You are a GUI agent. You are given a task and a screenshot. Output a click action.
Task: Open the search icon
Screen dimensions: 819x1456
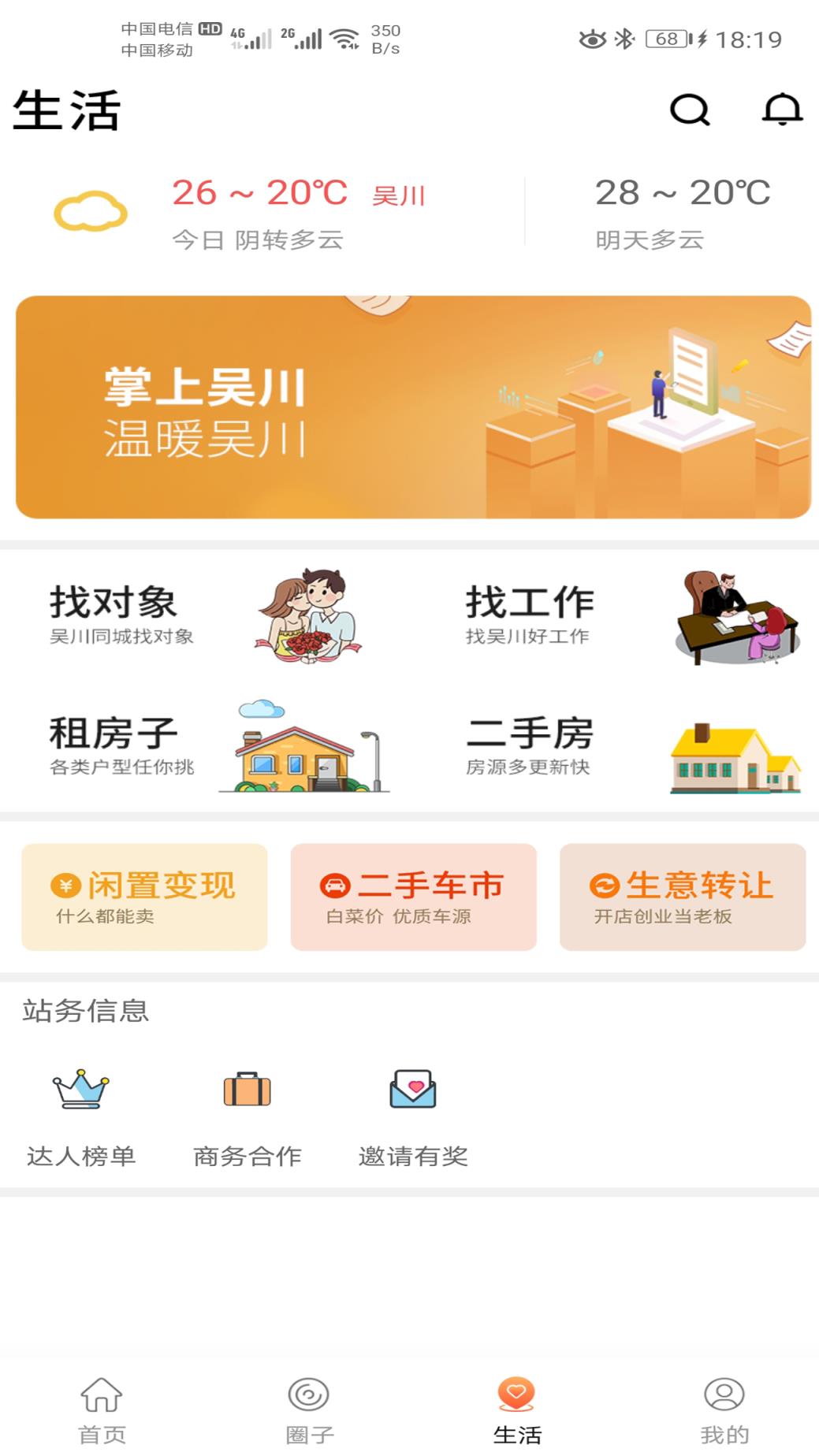pyautogui.click(x=689, y=110)
